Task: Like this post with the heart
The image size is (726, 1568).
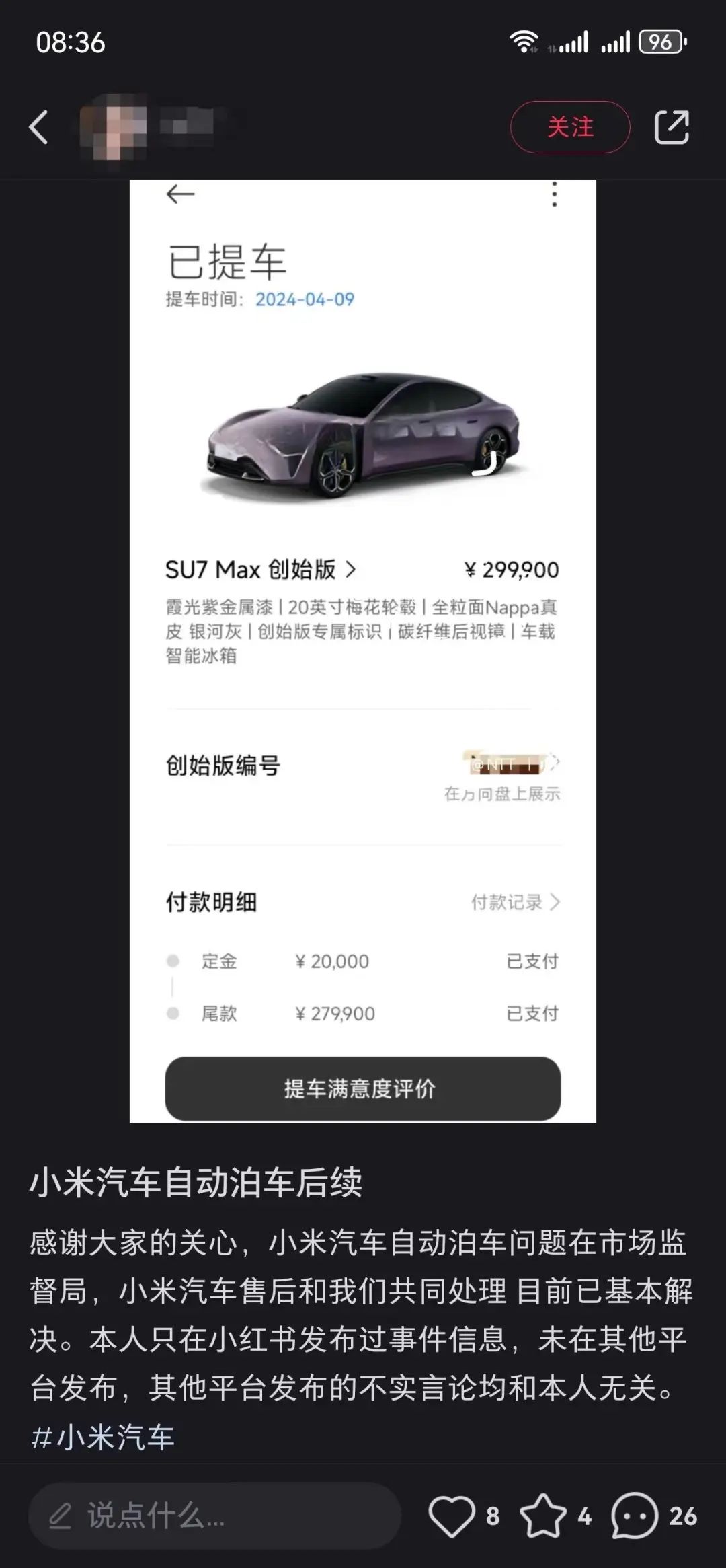Action: tap(451, 1516)
